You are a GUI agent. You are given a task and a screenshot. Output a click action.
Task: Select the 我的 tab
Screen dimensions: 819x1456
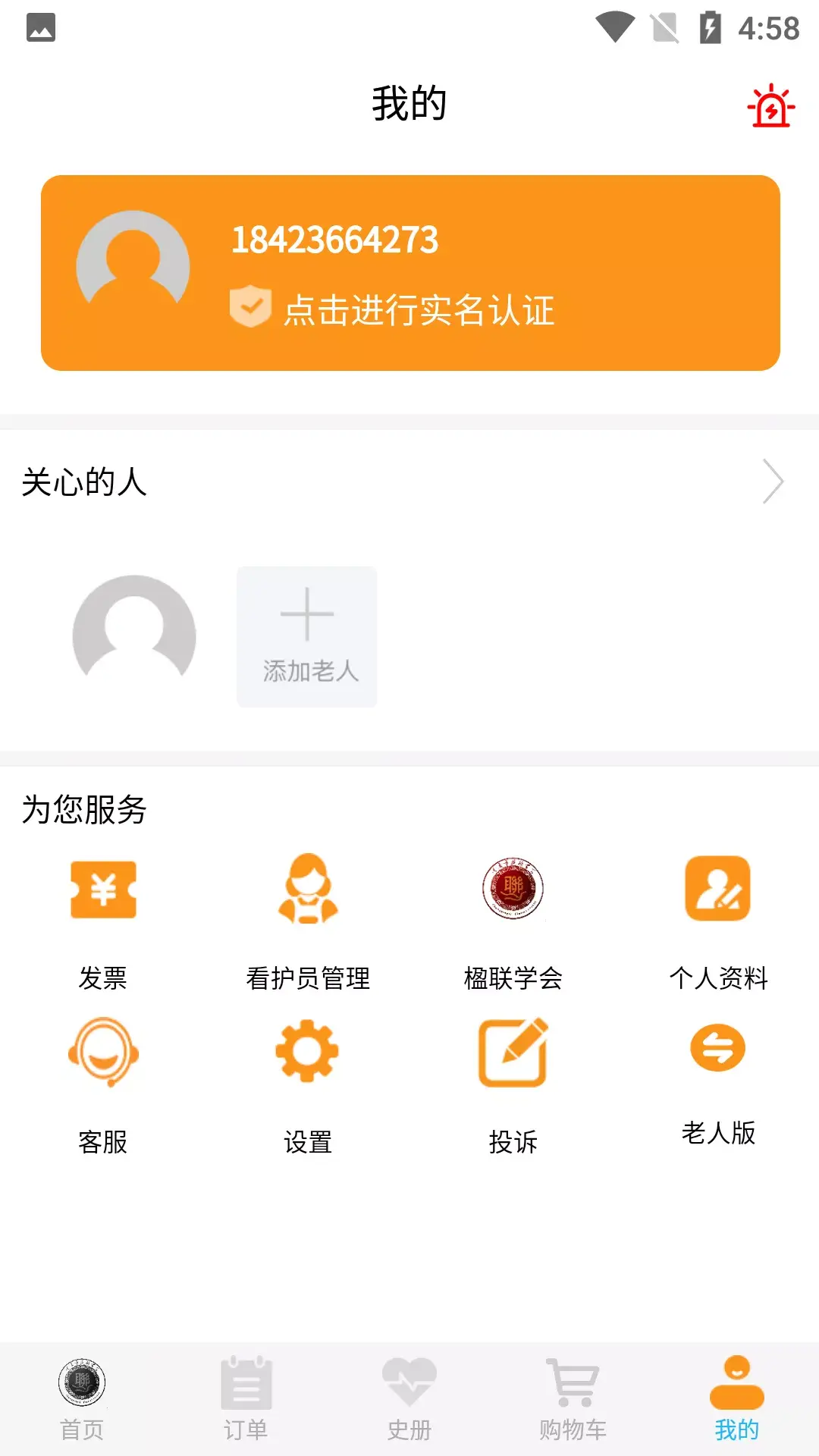[x=737, y=1400]
